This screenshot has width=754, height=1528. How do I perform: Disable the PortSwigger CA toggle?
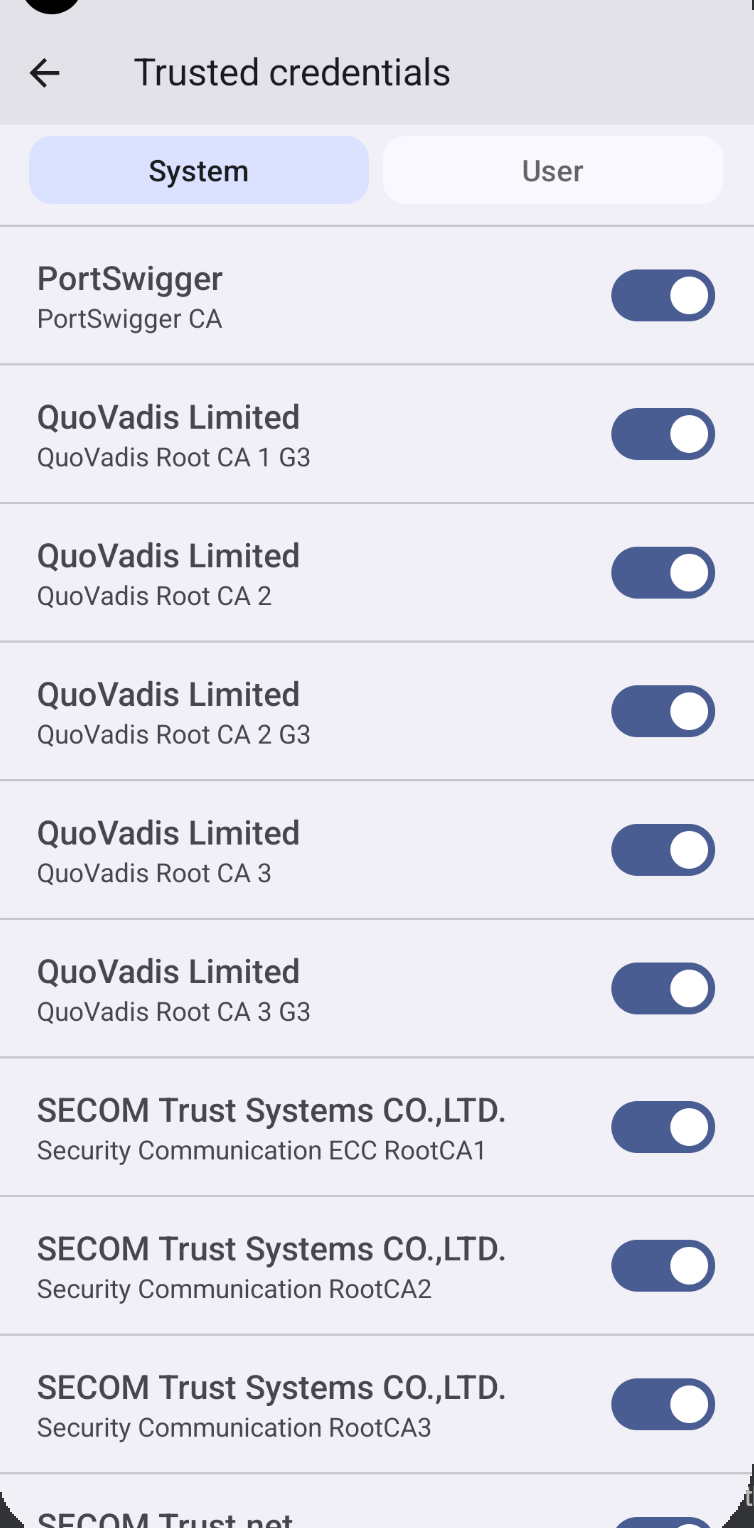point(662,296)
